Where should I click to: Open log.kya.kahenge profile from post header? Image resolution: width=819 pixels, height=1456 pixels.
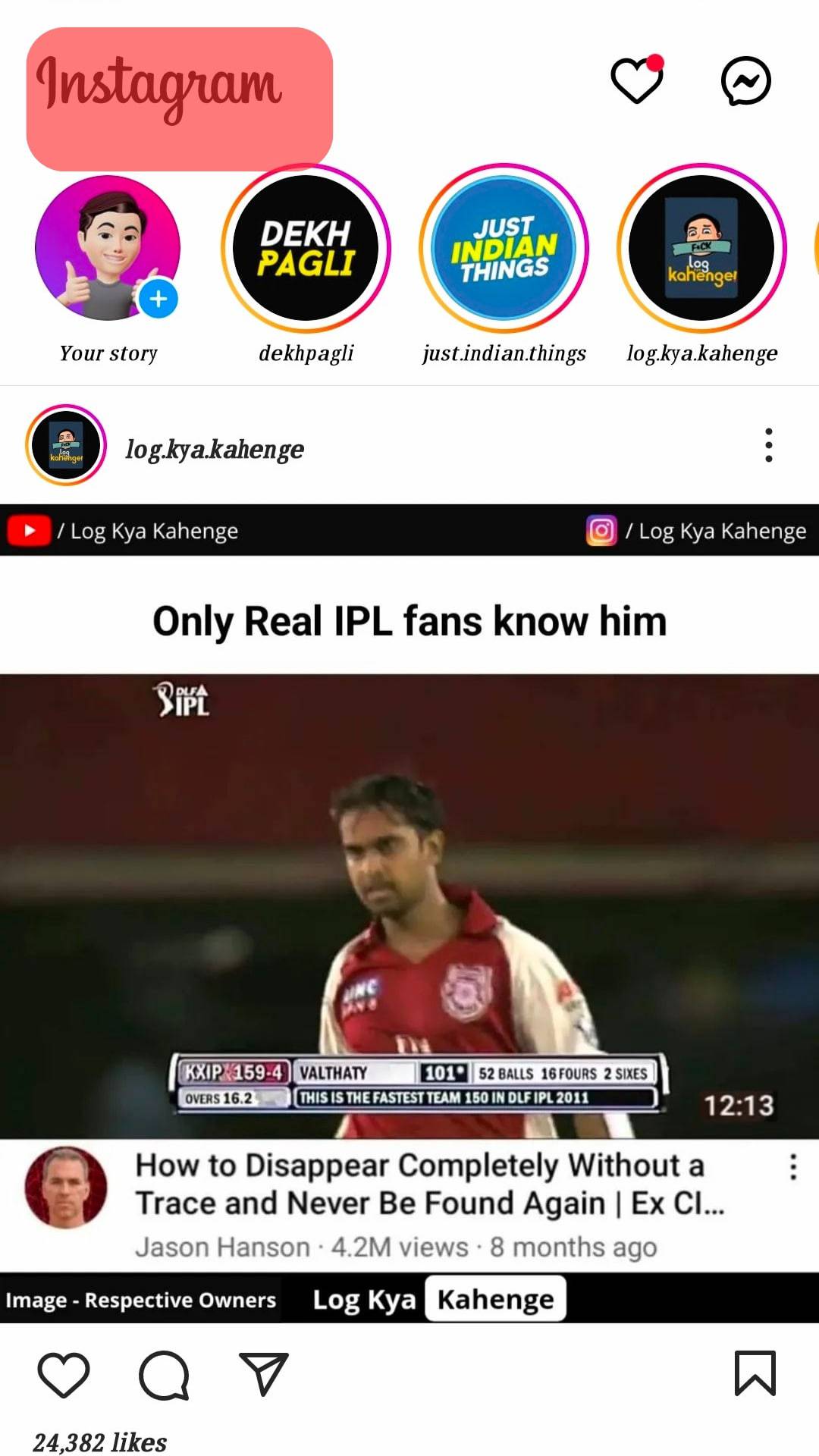click(214, 449)
